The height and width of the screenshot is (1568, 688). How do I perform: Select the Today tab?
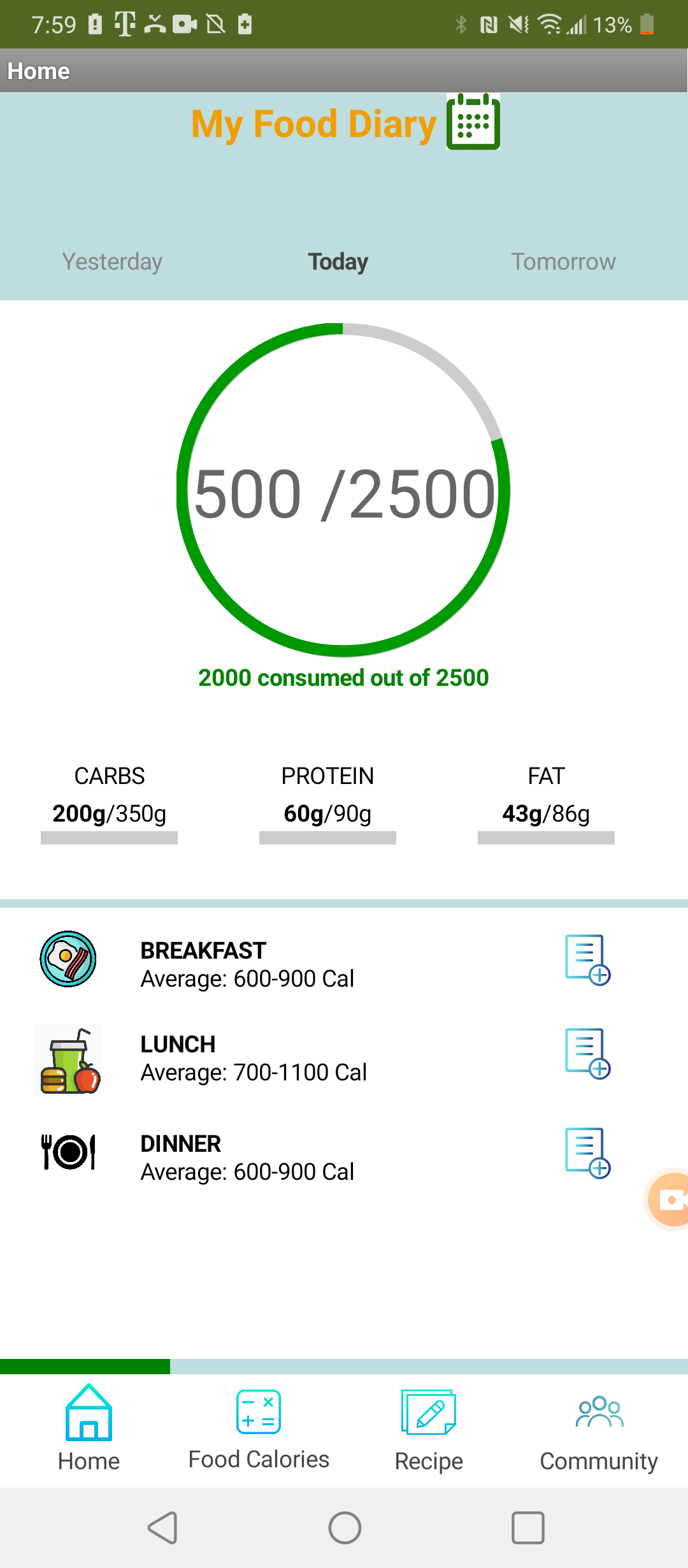pos(338,262)
